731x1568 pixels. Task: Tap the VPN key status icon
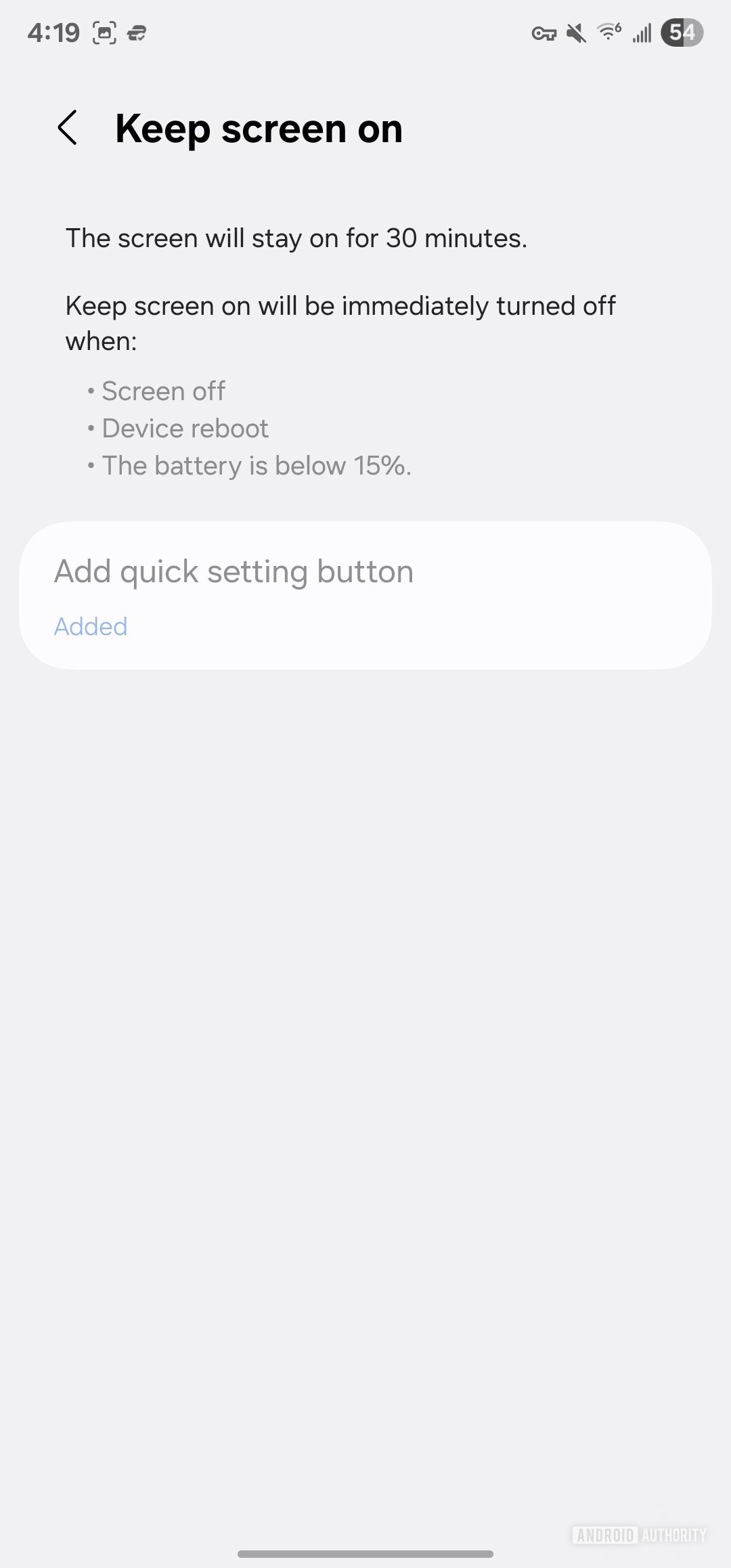point(546,32)
